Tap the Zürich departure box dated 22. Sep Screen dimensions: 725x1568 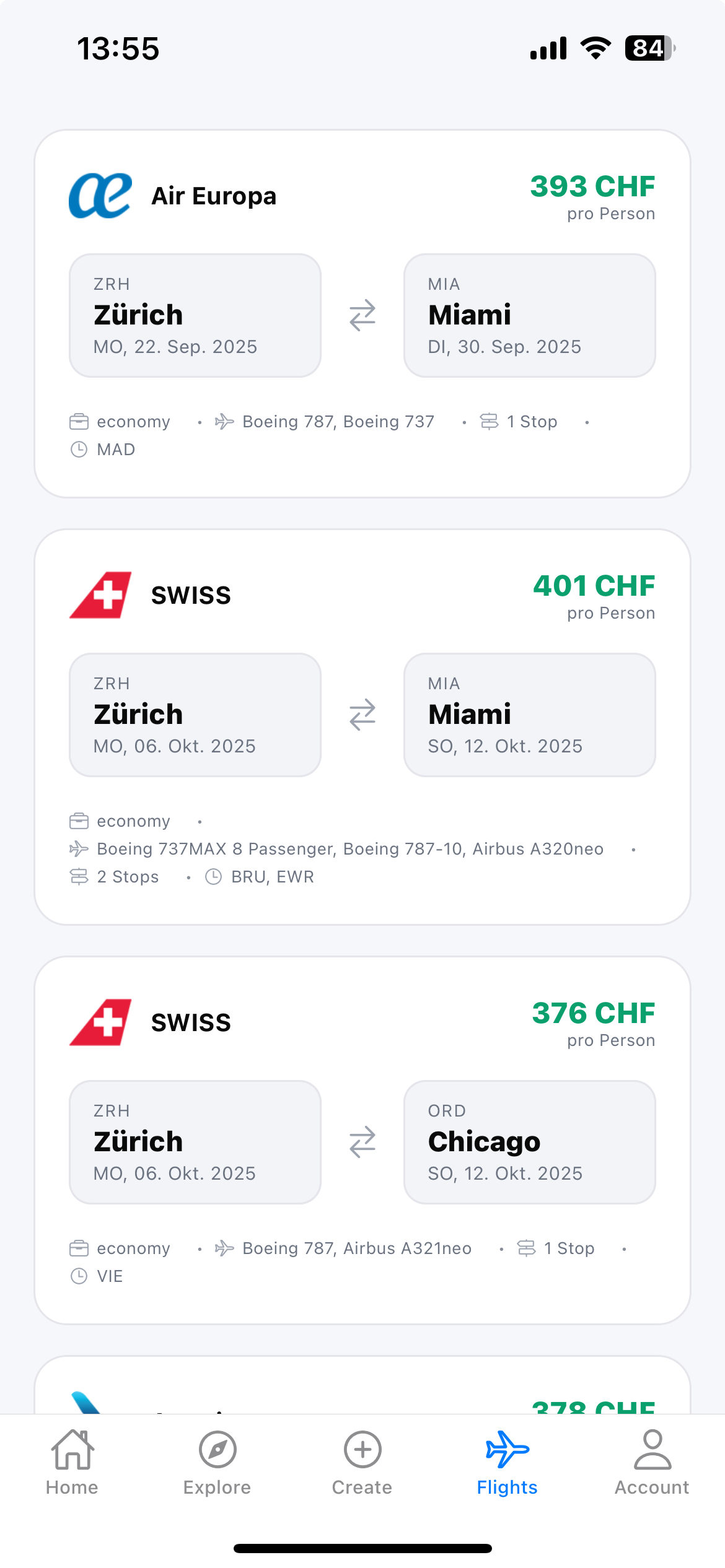[195, 315]
